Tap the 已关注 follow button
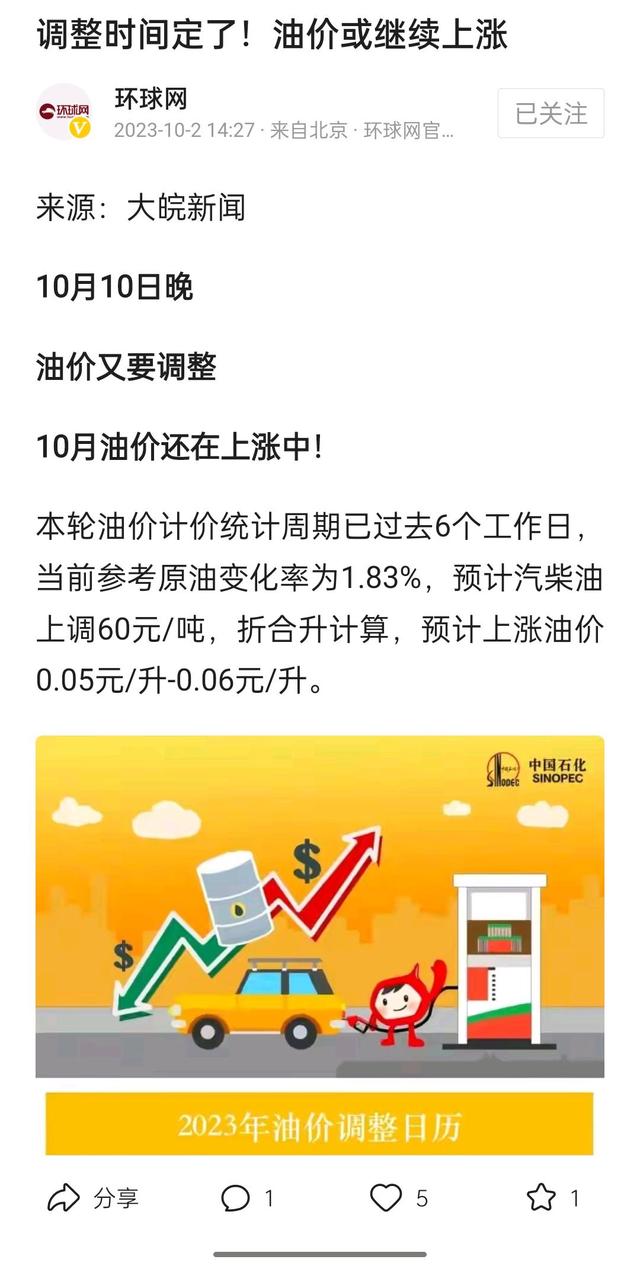The width and height of the screenshot is (640, 1269). [x=551, y=113]
